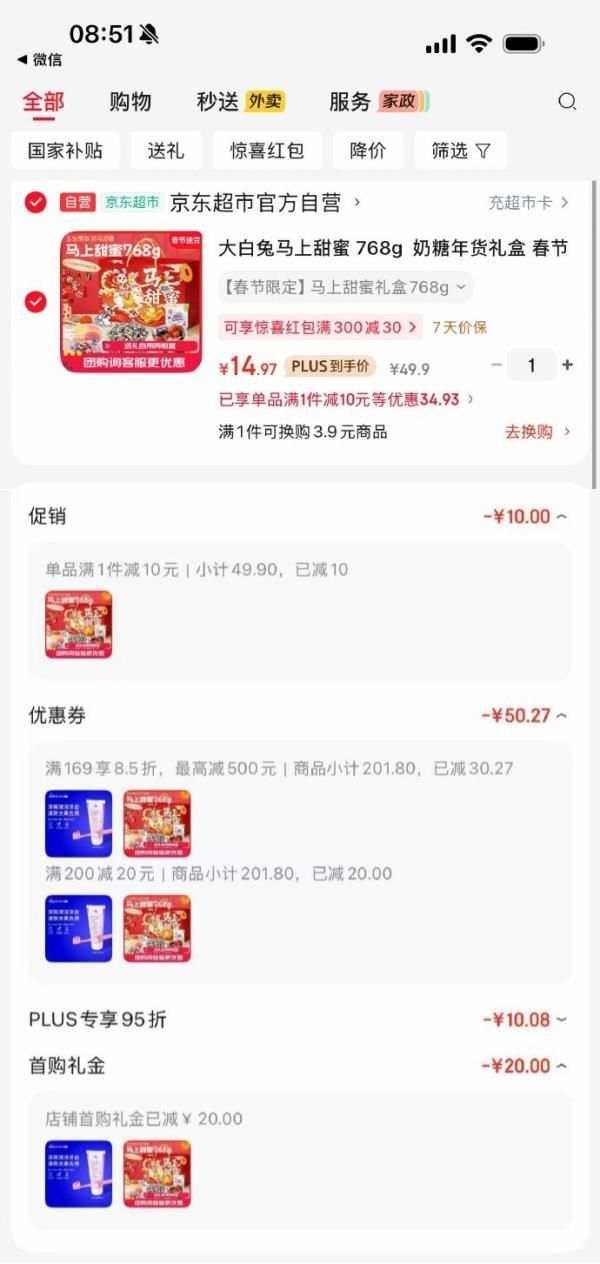
Task: Open the search magnifier icon
Action: pyautogui.click(x=567, y=101)
